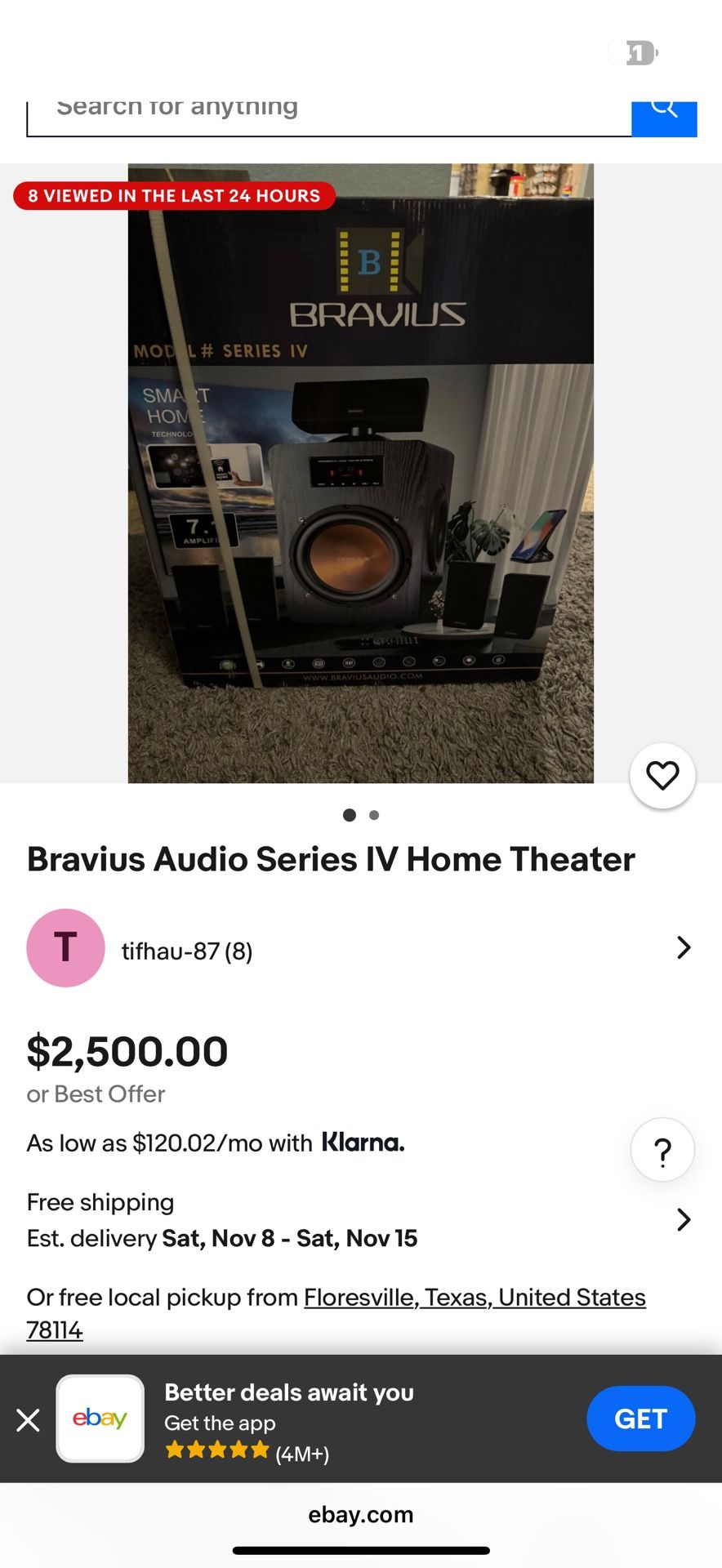Toggle the watchlist heart on the photo
This screenshot has height=1568, width=722.
point(662,776)
